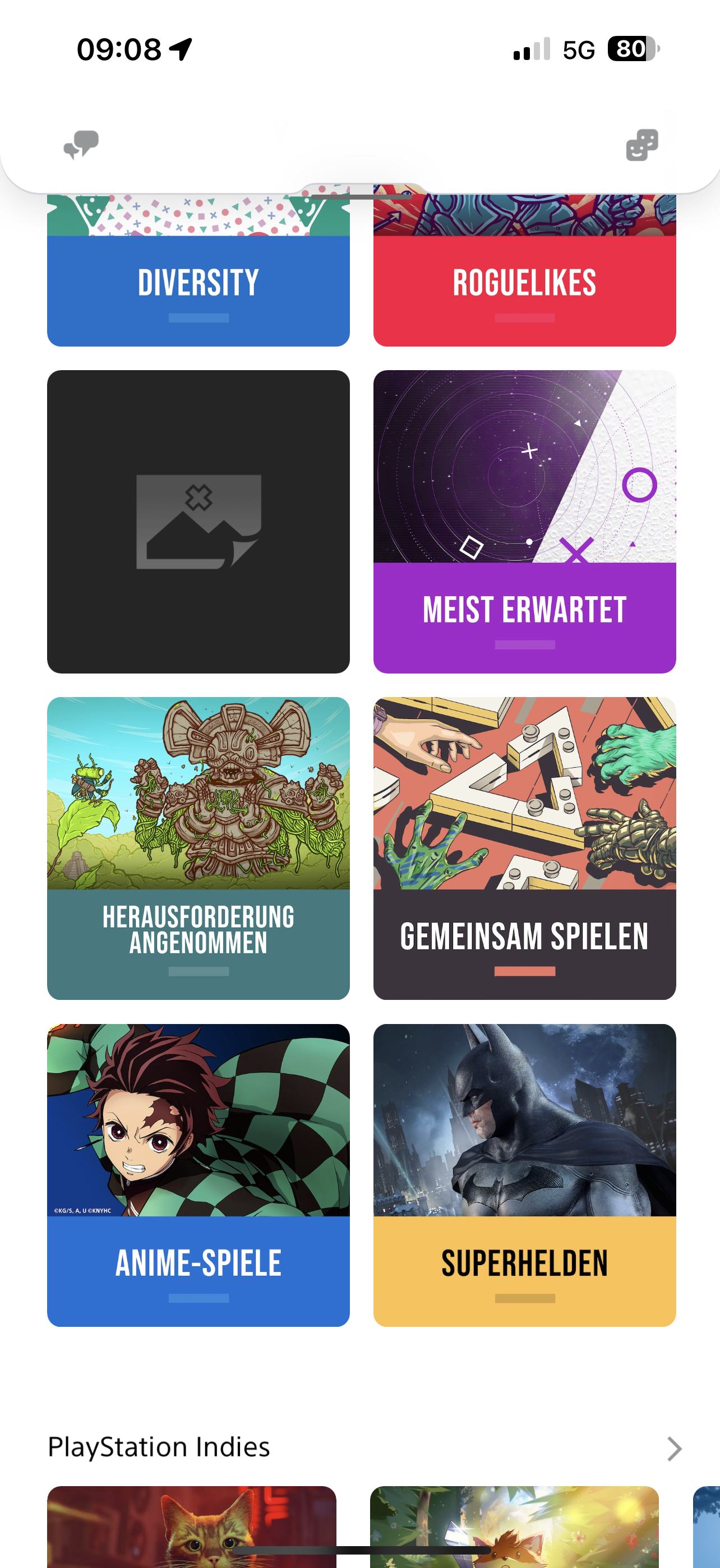
Task: Open the Diversity category
Action: (199, 283)
